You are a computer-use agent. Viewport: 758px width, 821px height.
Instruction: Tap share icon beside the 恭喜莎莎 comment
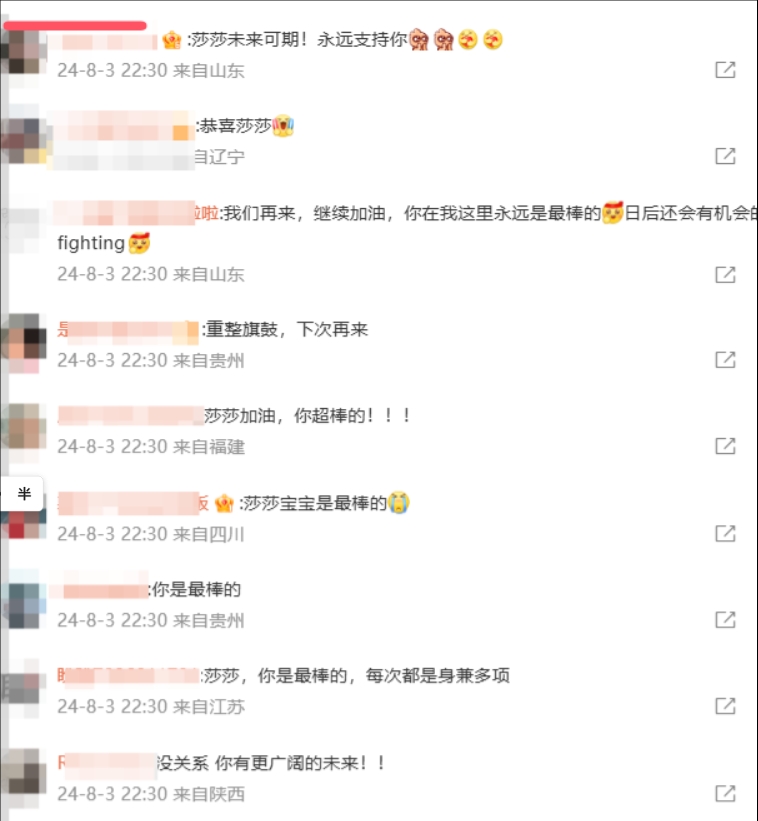725,156
